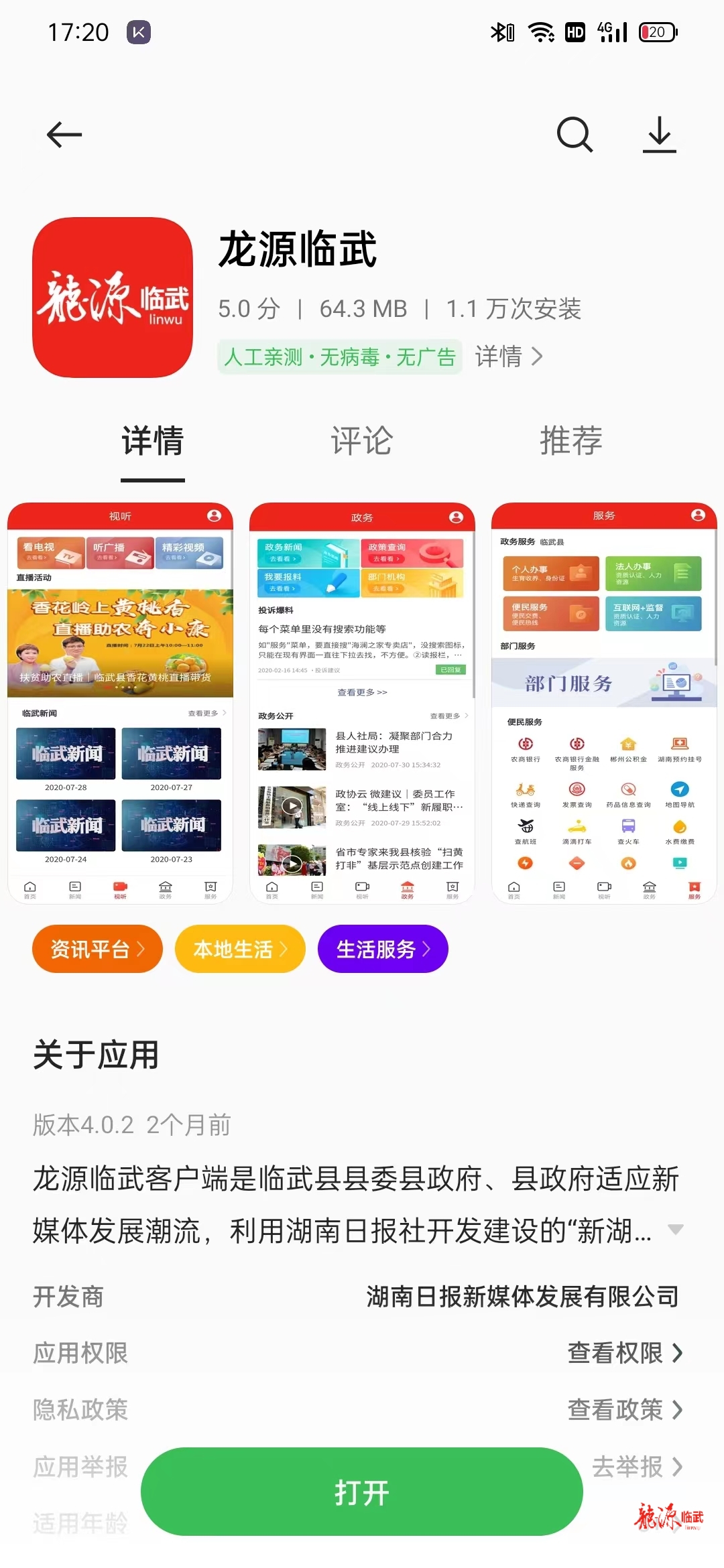Go back to the previous page

tap(64, 135)
